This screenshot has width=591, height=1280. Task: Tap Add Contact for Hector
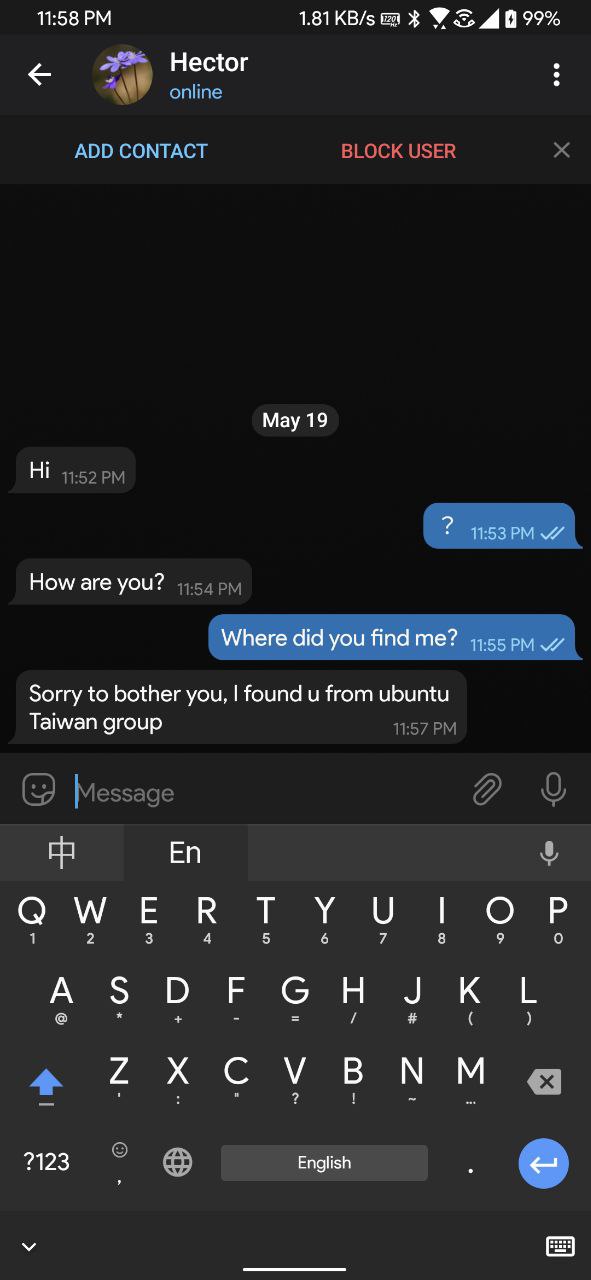click(x=141, y=151)
